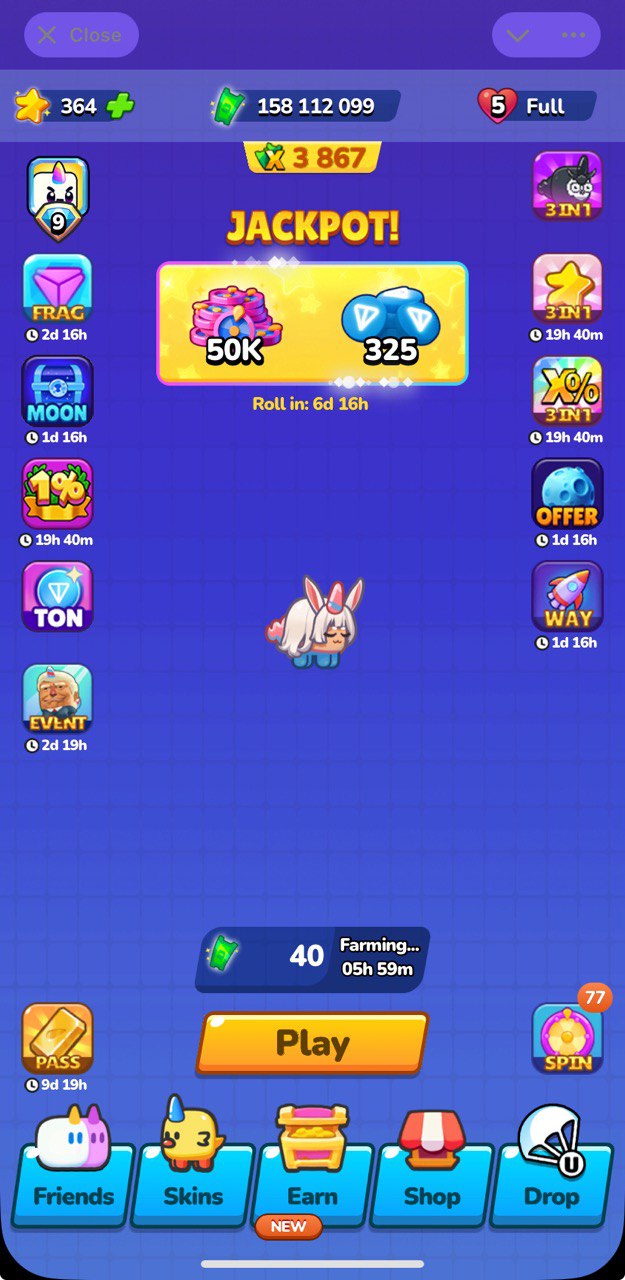Open the MOON chest offer
This screenshot has height=1280, width=625.
click(57, 391)
